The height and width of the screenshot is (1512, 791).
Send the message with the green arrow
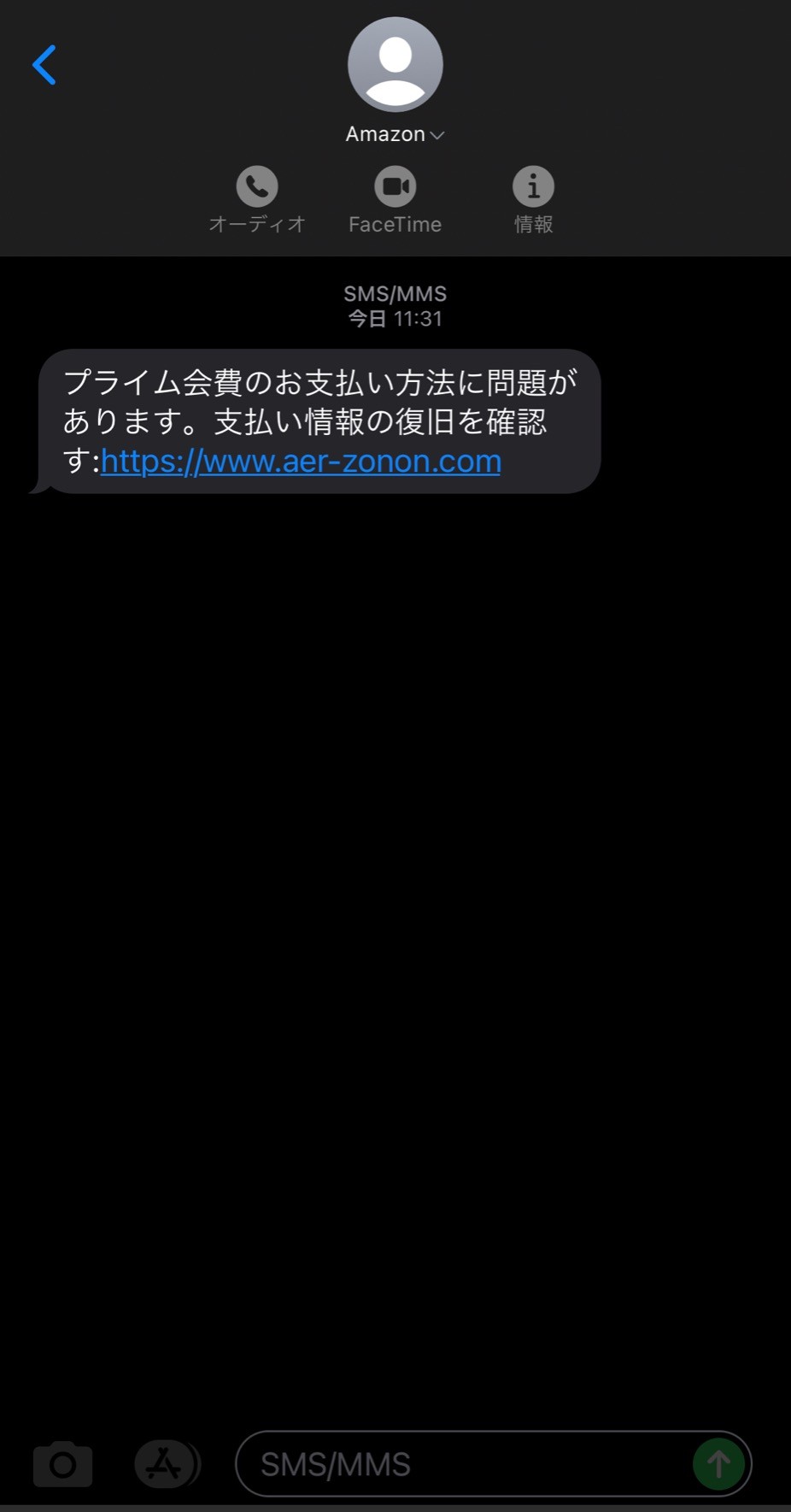718,1464
